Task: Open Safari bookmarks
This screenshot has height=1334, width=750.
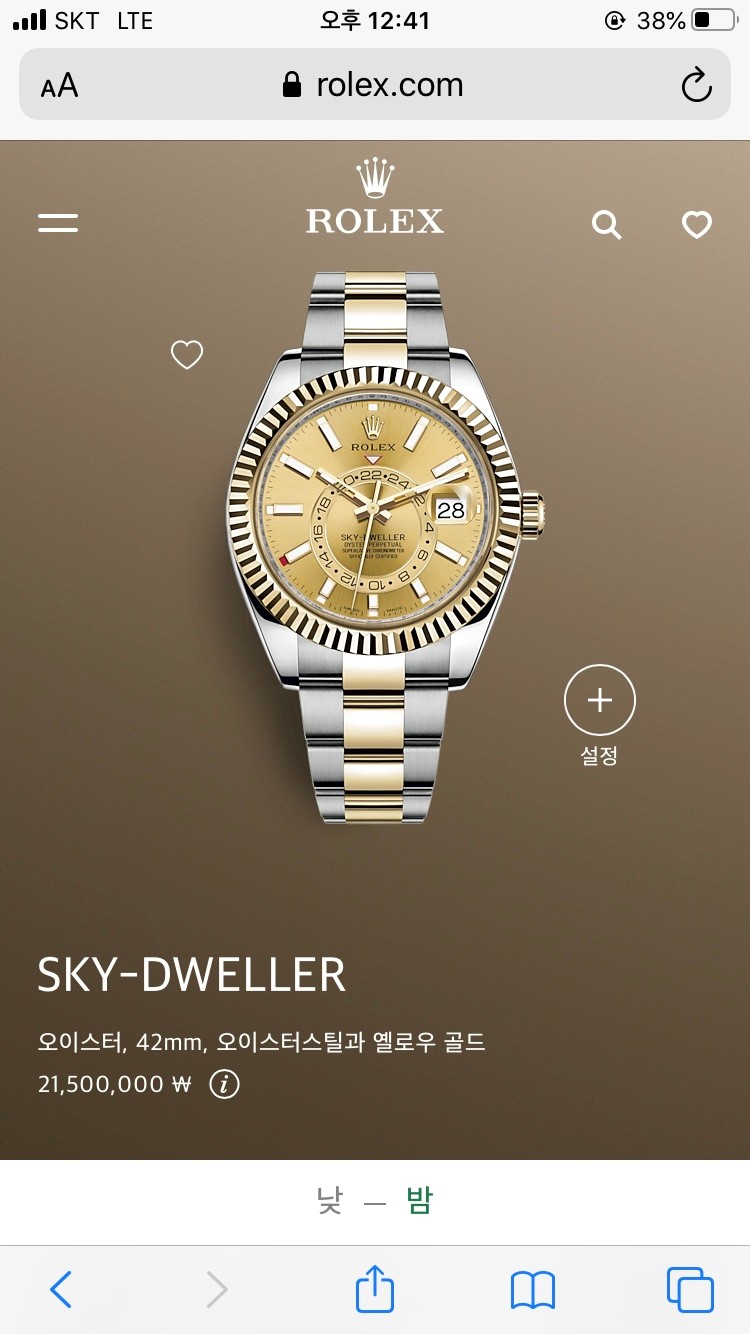Action: pyautogui.click(x=532, y=1290)
